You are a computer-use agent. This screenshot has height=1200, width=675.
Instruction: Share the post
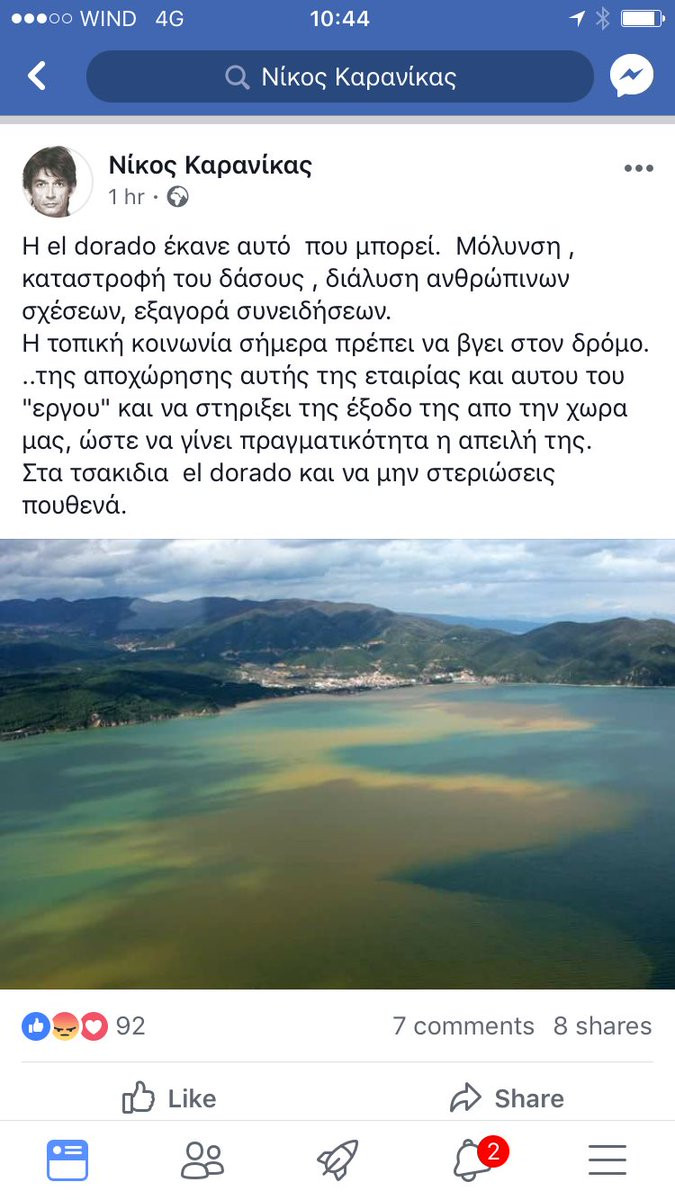pos(507,1098)
